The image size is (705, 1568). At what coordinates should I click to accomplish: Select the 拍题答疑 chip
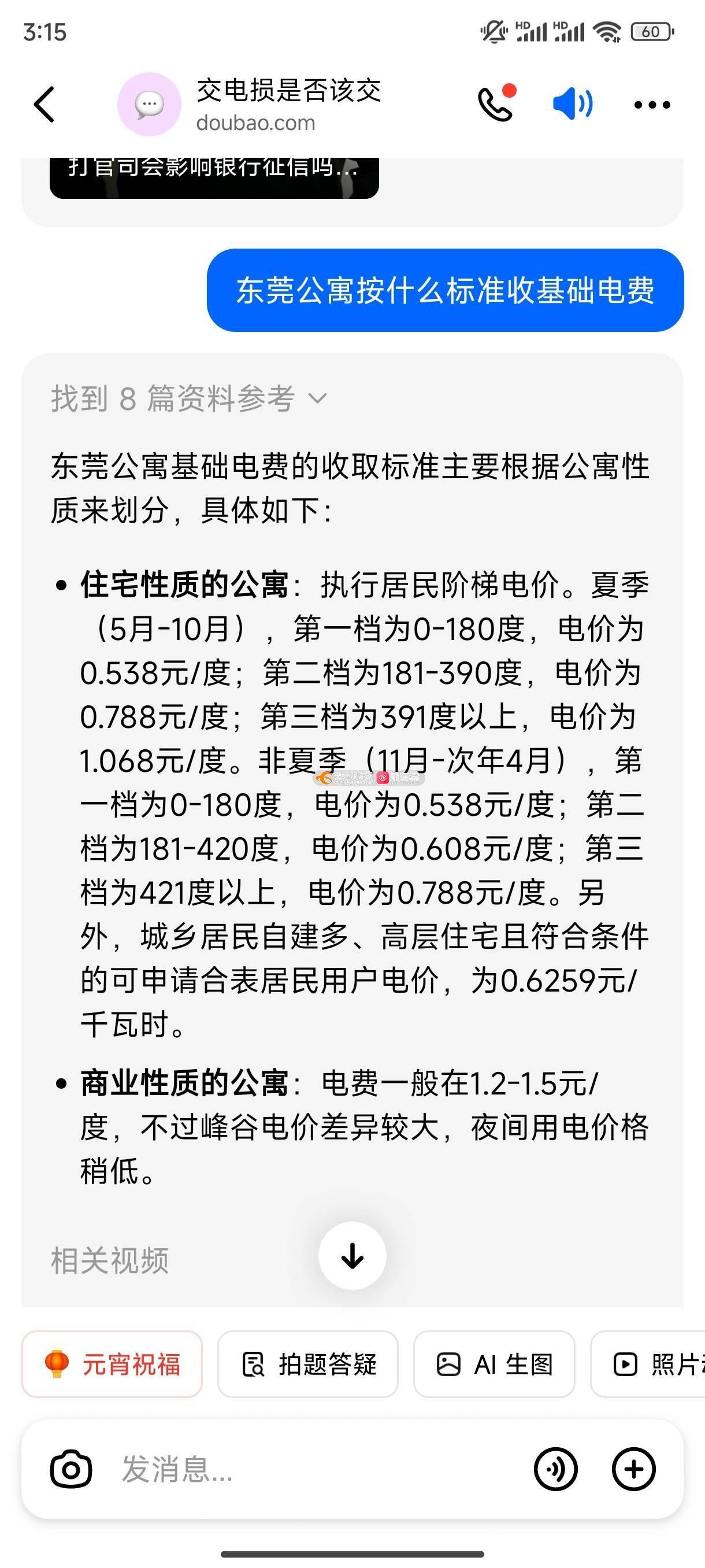pos(308,1364)
